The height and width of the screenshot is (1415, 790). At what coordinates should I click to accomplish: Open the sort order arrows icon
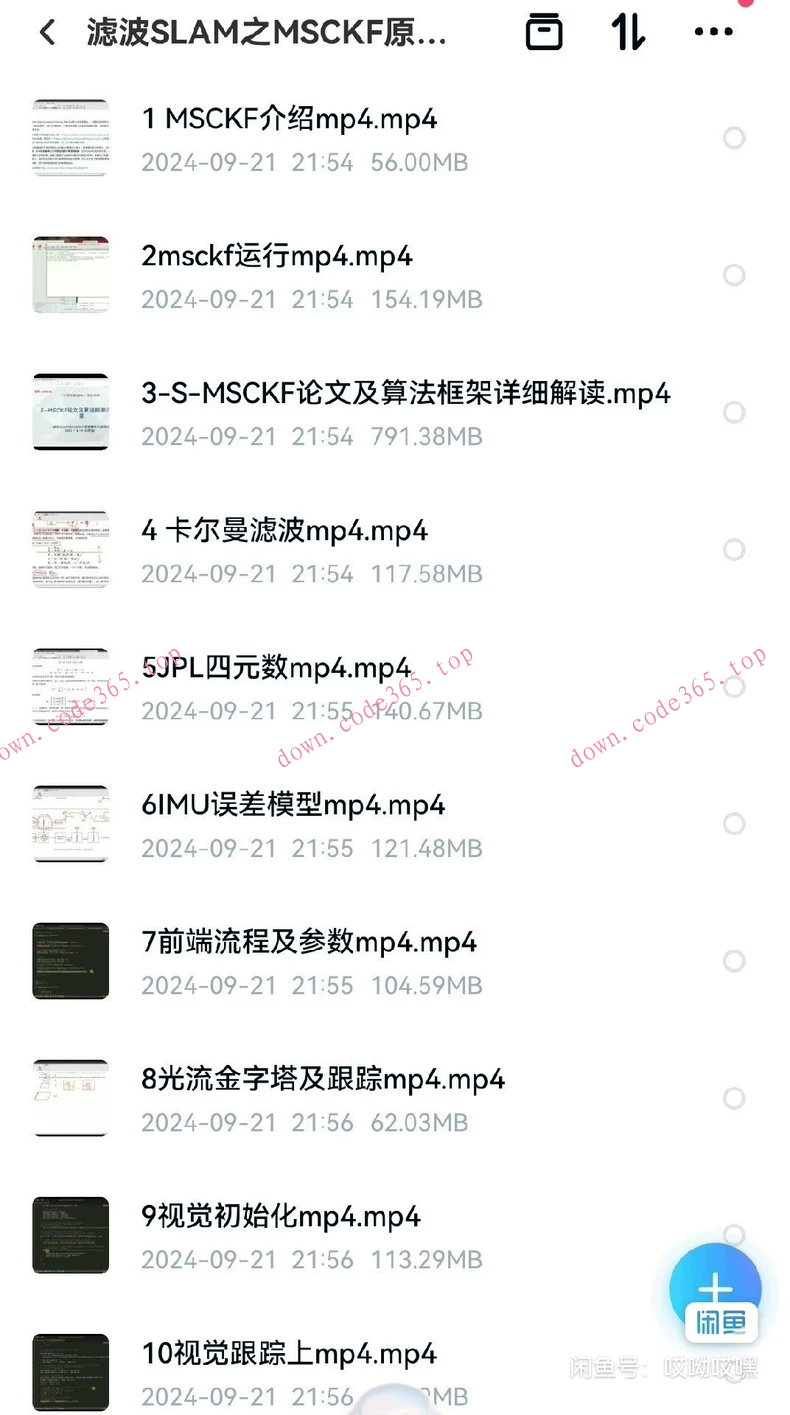tap(627, 32)
